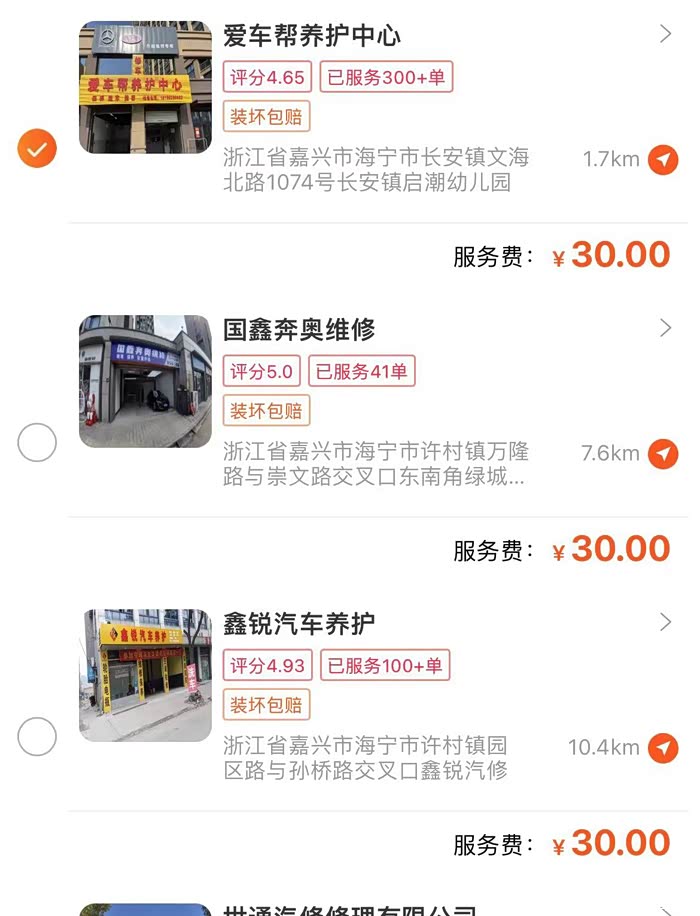View the 国鑫奔奥维修 storefront photo
Image resolution: width=700 pixels, height=916 pixels.
(x=145, y=381)
